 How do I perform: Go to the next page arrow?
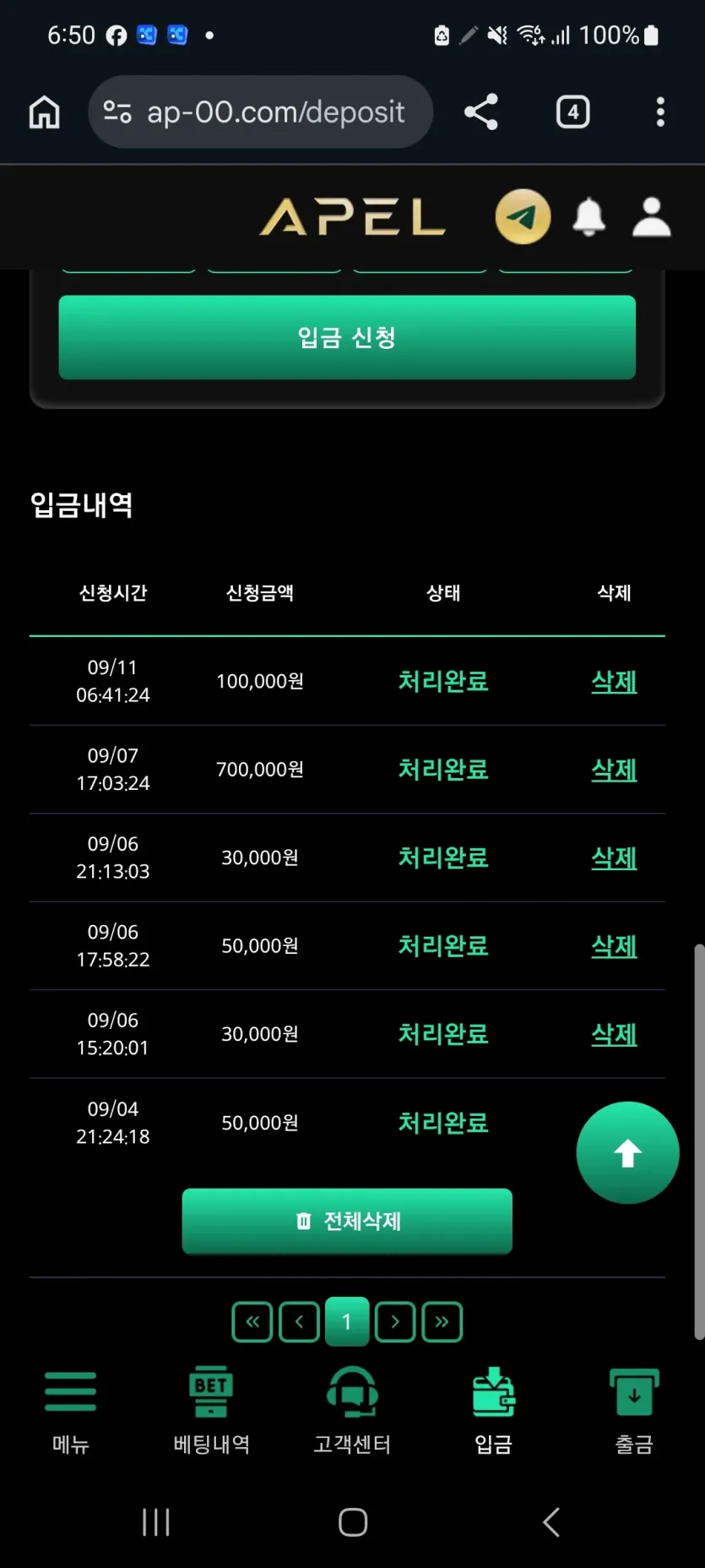coord(395,1322)
